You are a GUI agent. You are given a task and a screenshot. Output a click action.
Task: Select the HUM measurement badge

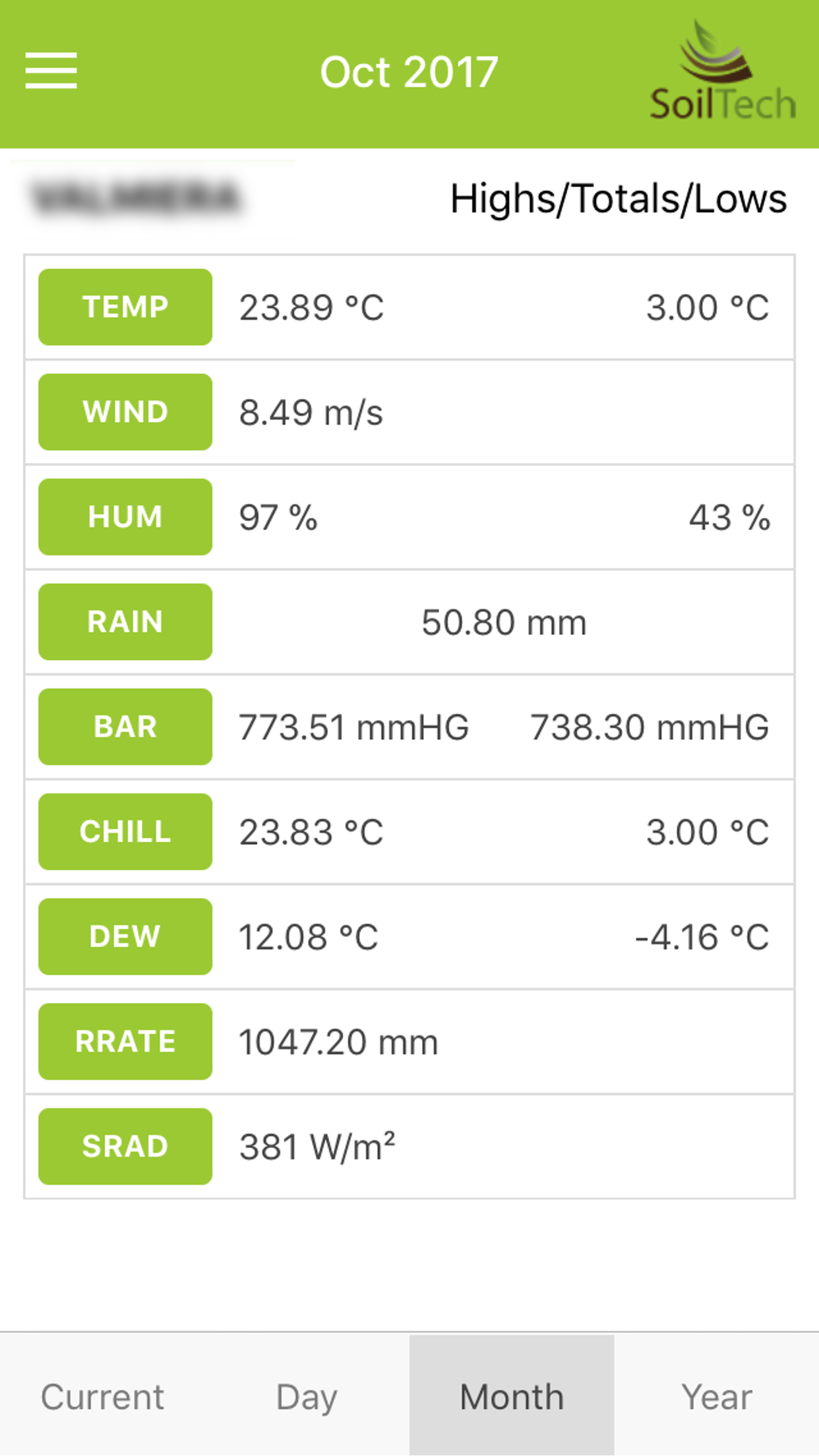[x=125, y=516]
